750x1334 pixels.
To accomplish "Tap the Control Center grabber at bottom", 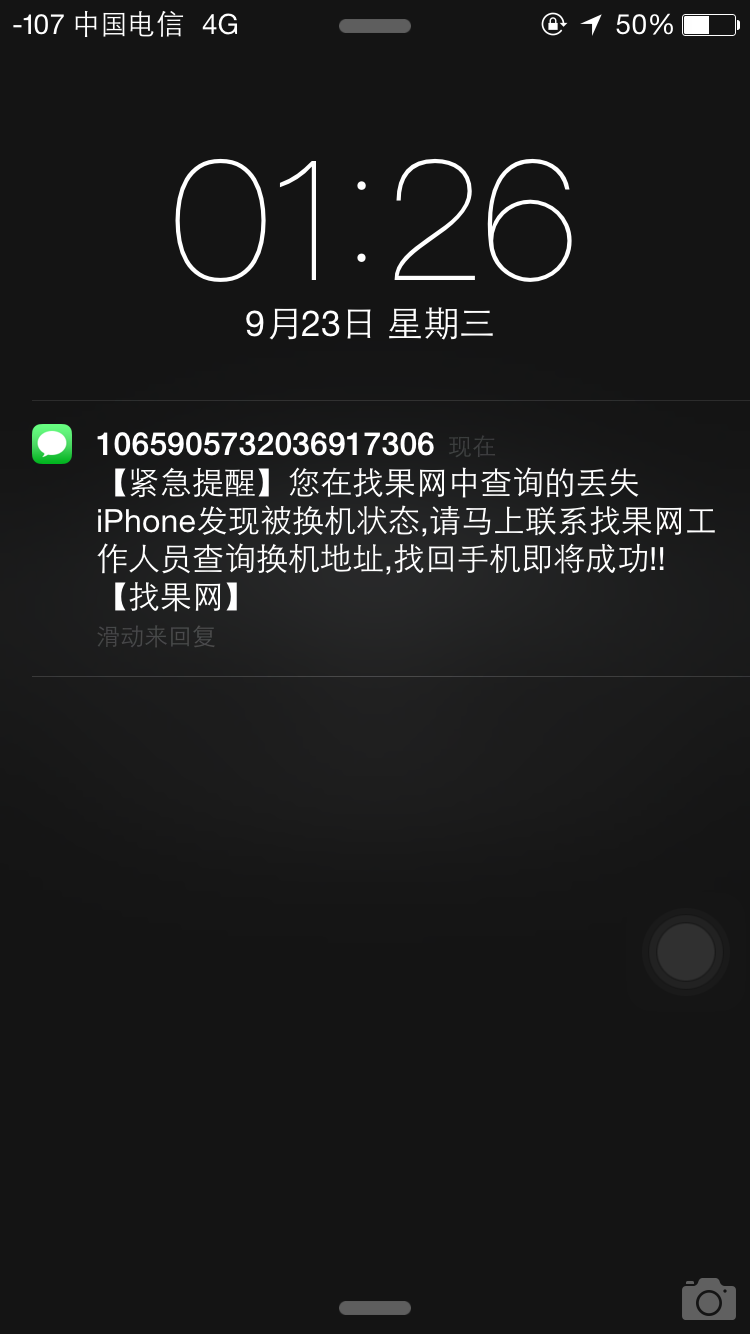I will click(375, 1308).
